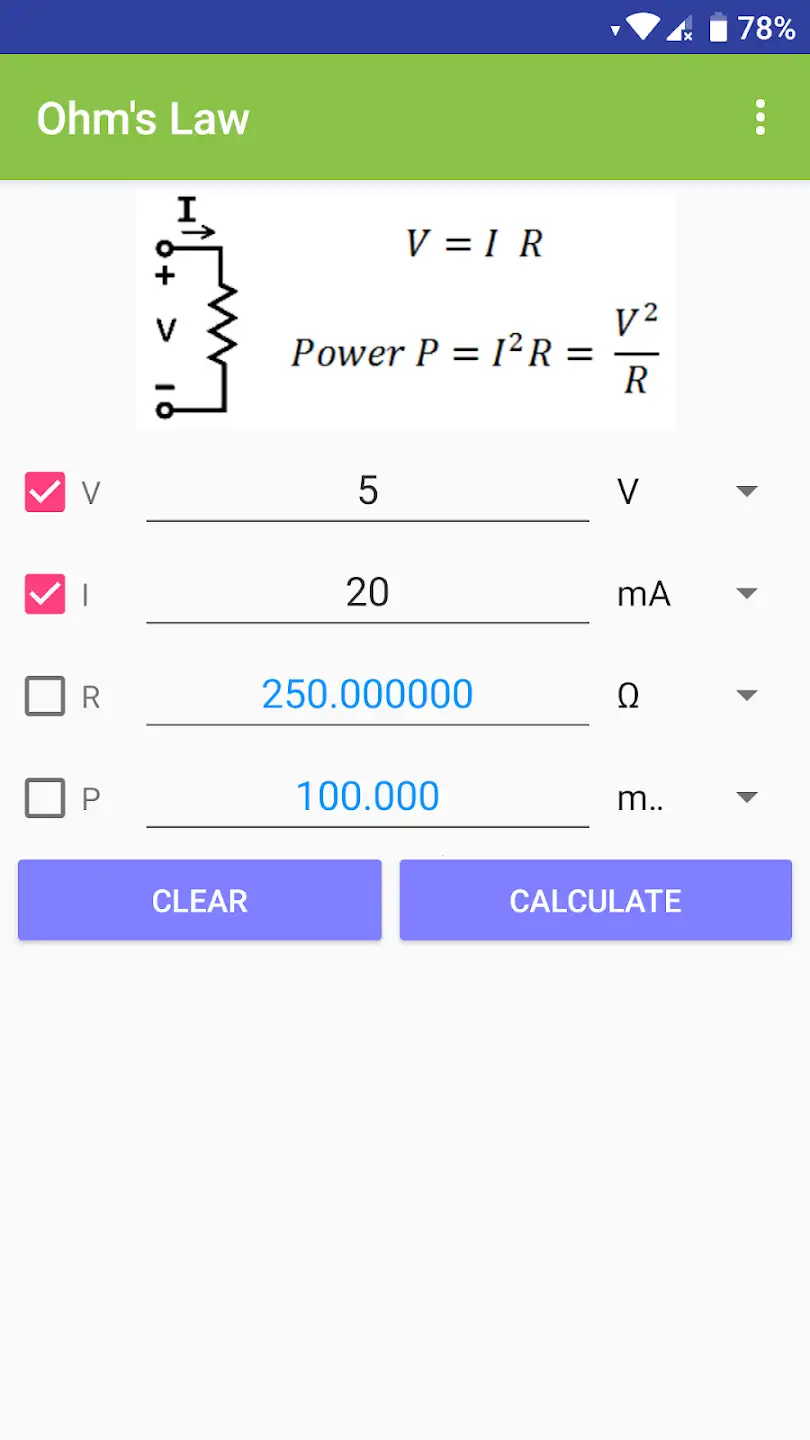Tap the Calculate button
Image resolution: width=810 pixels, height=1440 pixels.
tap(596, 900)
